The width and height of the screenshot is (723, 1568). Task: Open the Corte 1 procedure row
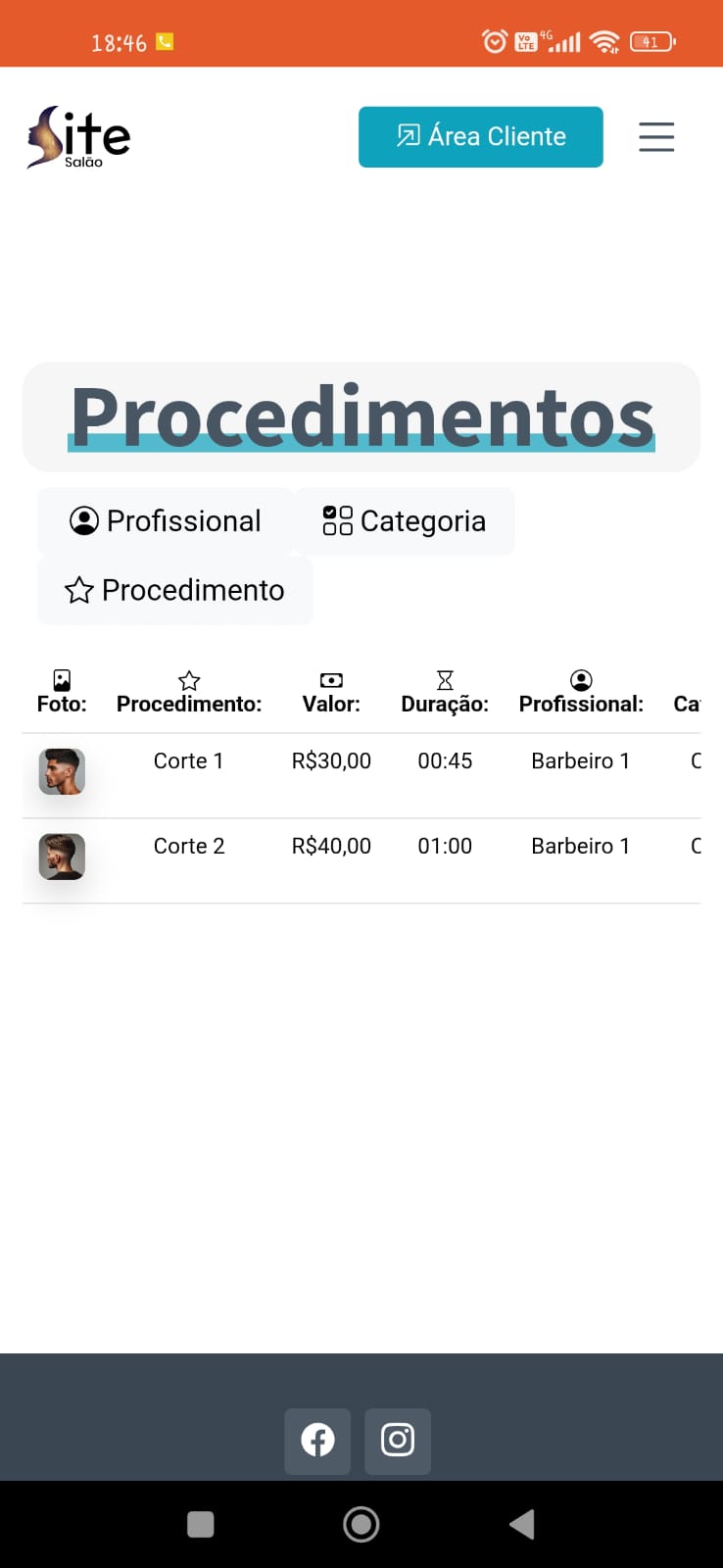point(189,761)
